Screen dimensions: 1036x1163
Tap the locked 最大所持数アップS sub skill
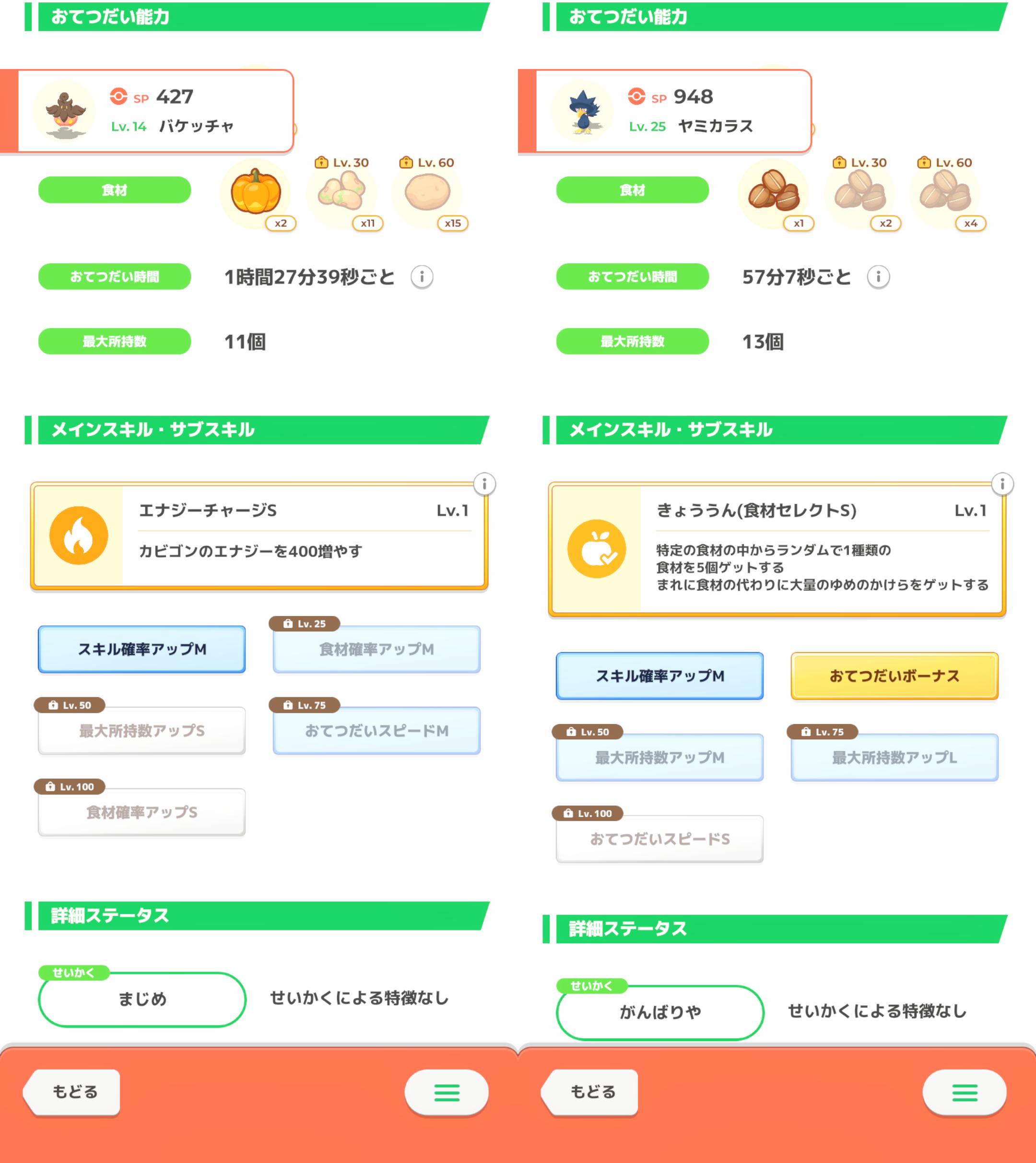click(x=142, y=730)
